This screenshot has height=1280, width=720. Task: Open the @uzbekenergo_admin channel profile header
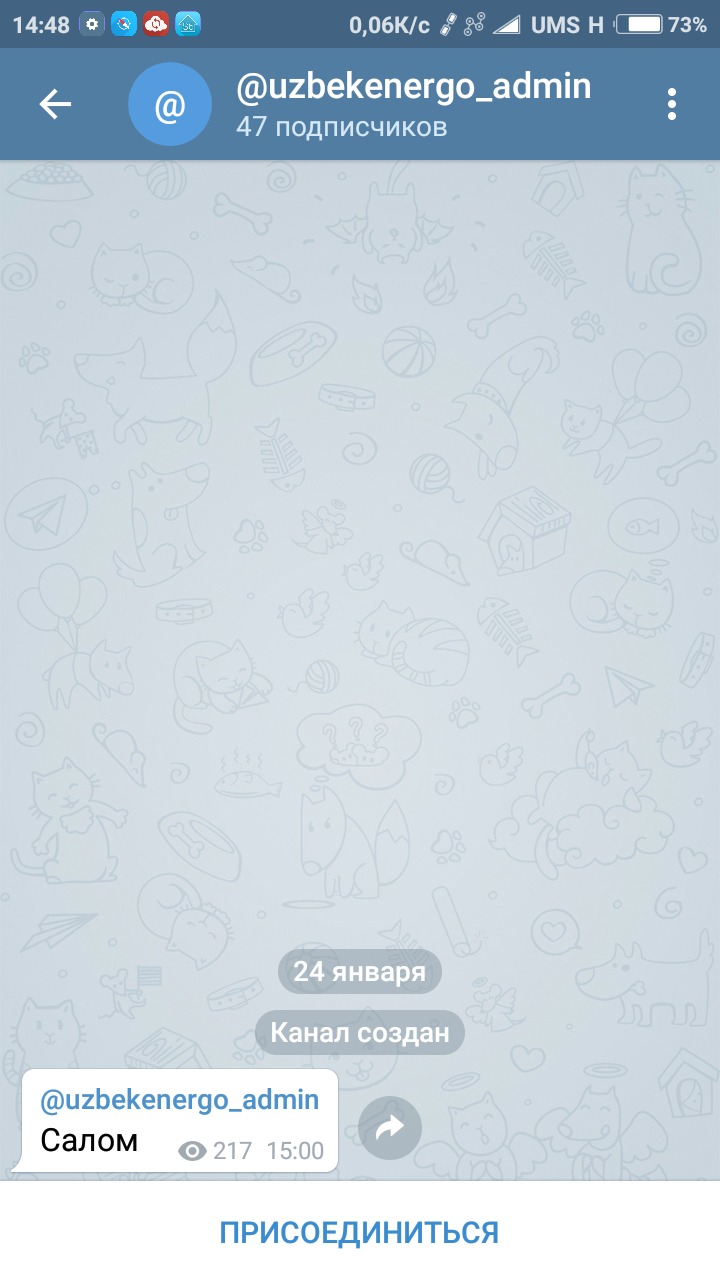pos(412,104)
